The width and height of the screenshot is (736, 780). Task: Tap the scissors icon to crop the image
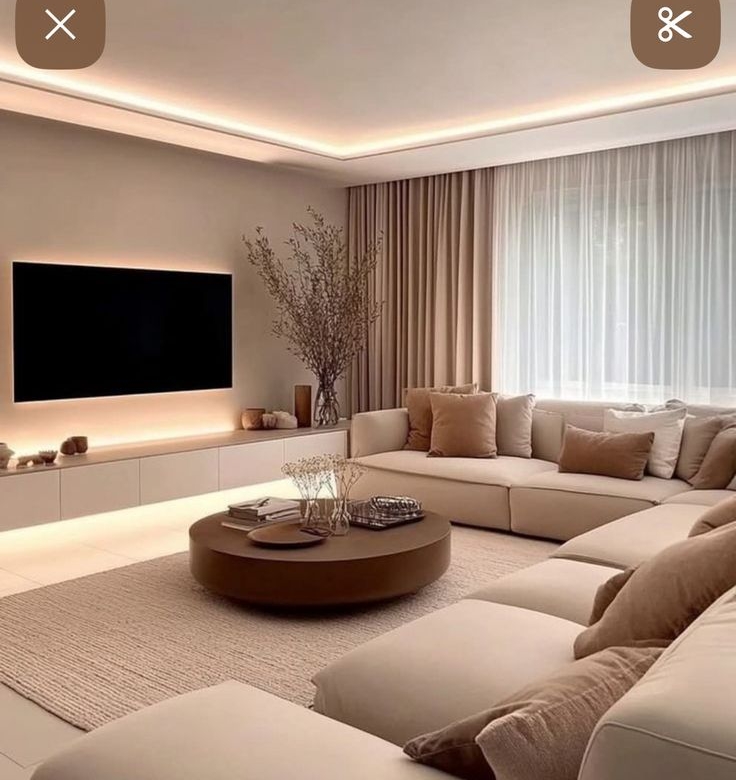pos(675,26)
